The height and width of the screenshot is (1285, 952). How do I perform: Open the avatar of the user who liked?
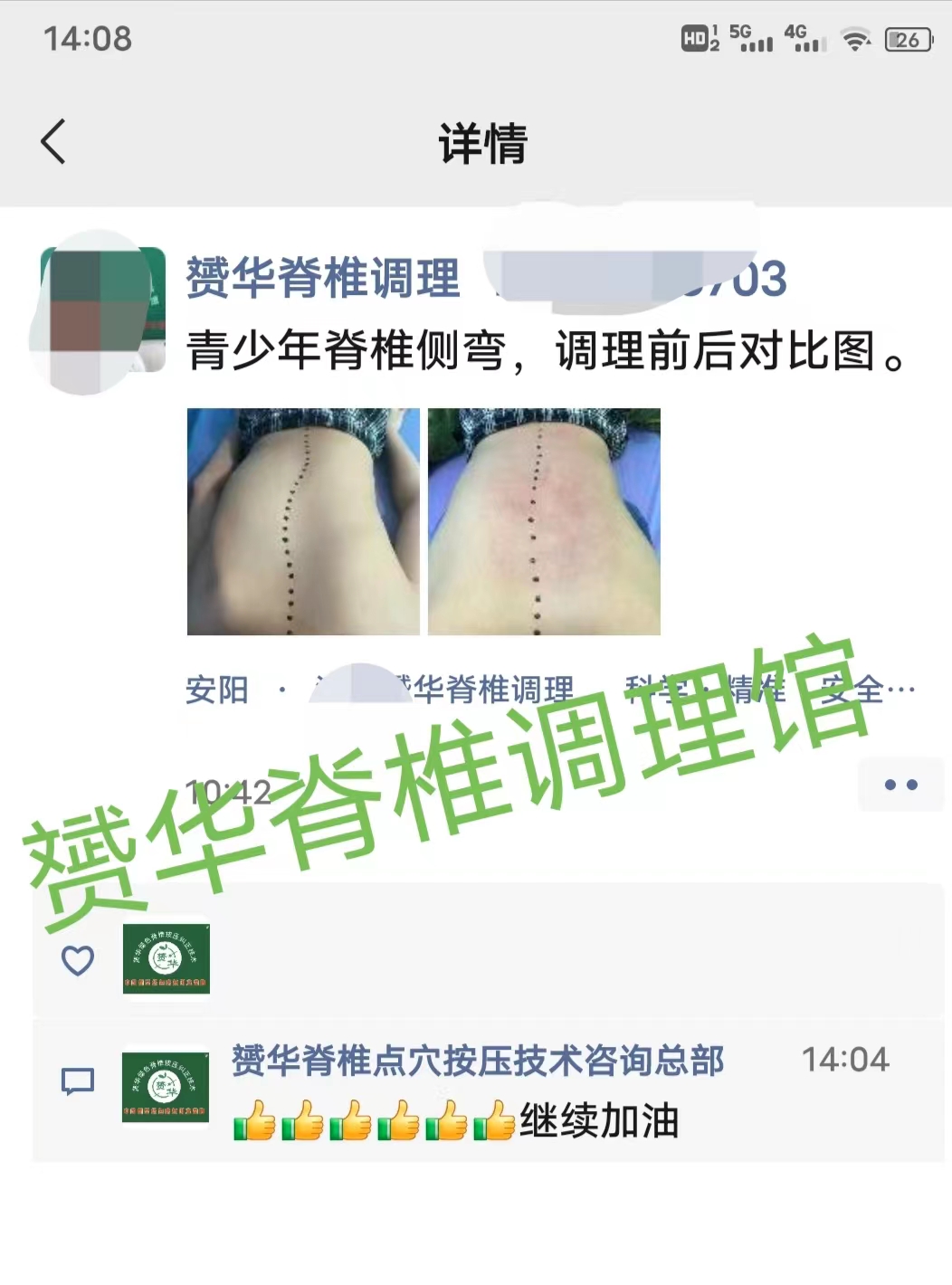coord(167,959)
